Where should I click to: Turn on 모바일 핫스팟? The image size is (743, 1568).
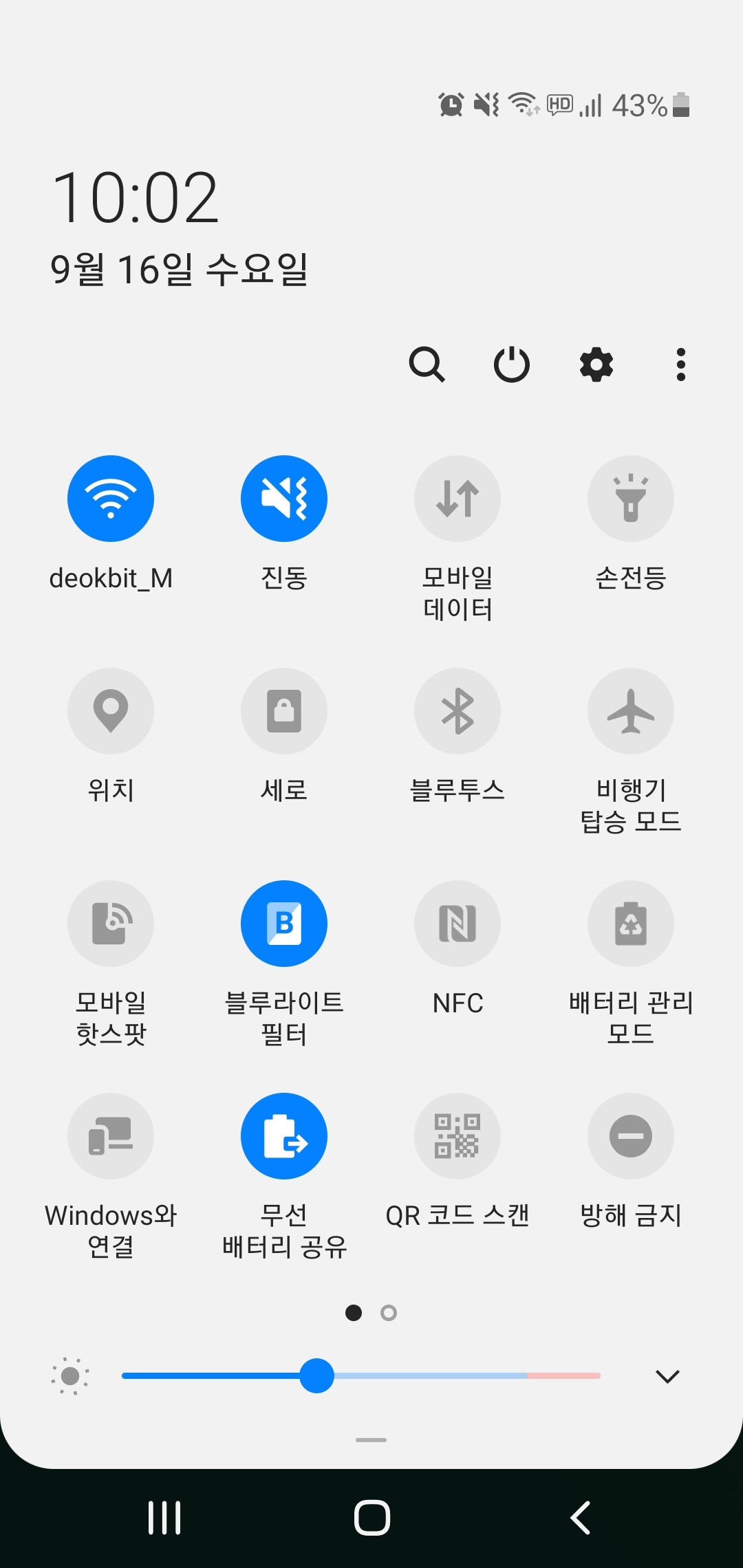point(111,924)
